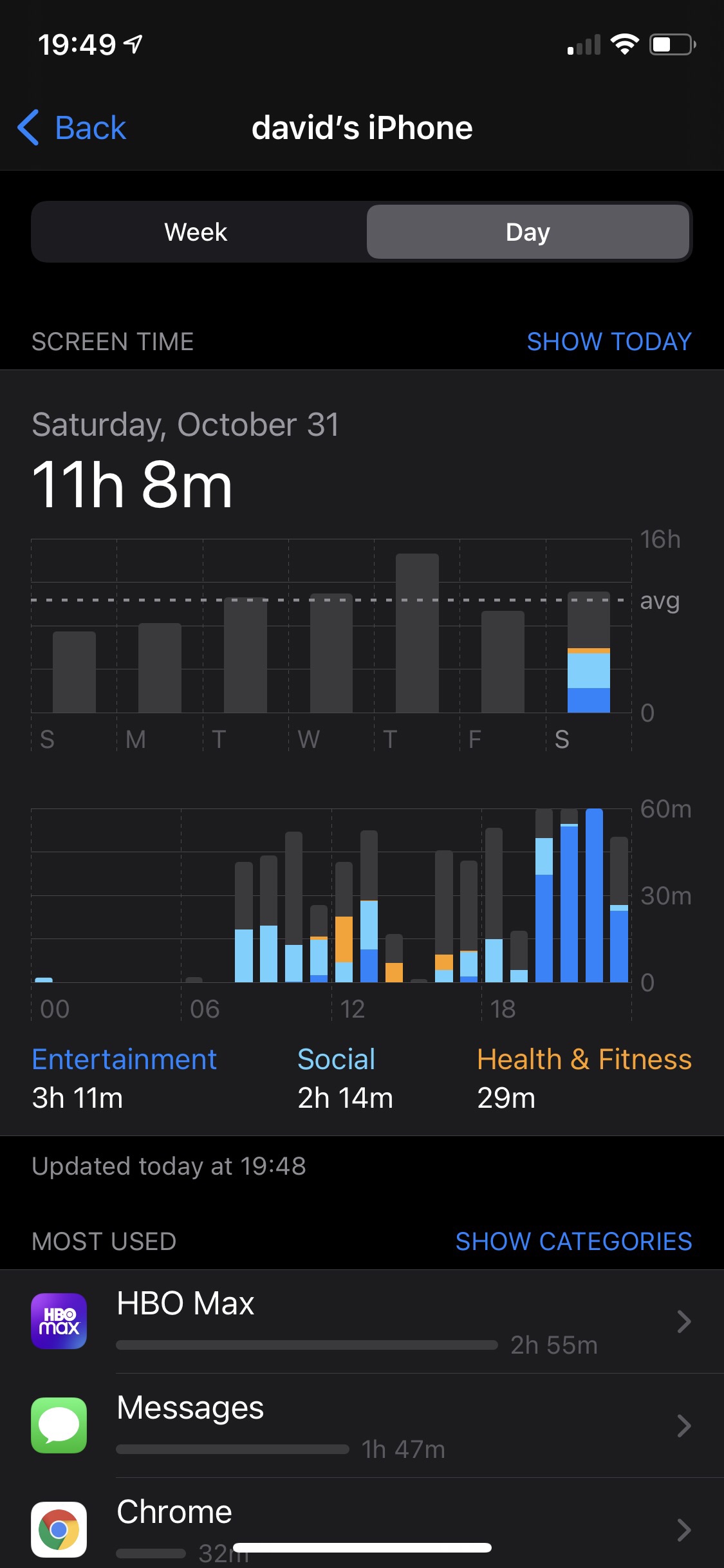Select Thursday's bar in the weekly chart

pos(417,634)
